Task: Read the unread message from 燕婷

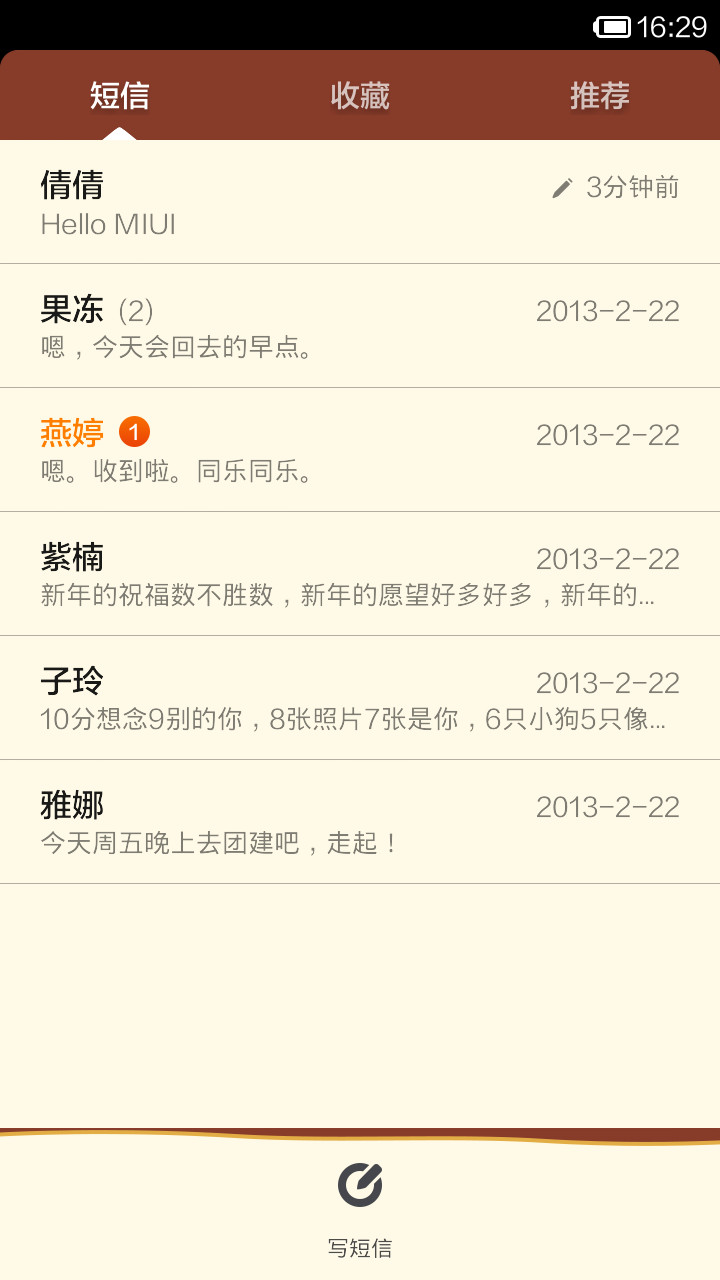Action: click(360, 450)
